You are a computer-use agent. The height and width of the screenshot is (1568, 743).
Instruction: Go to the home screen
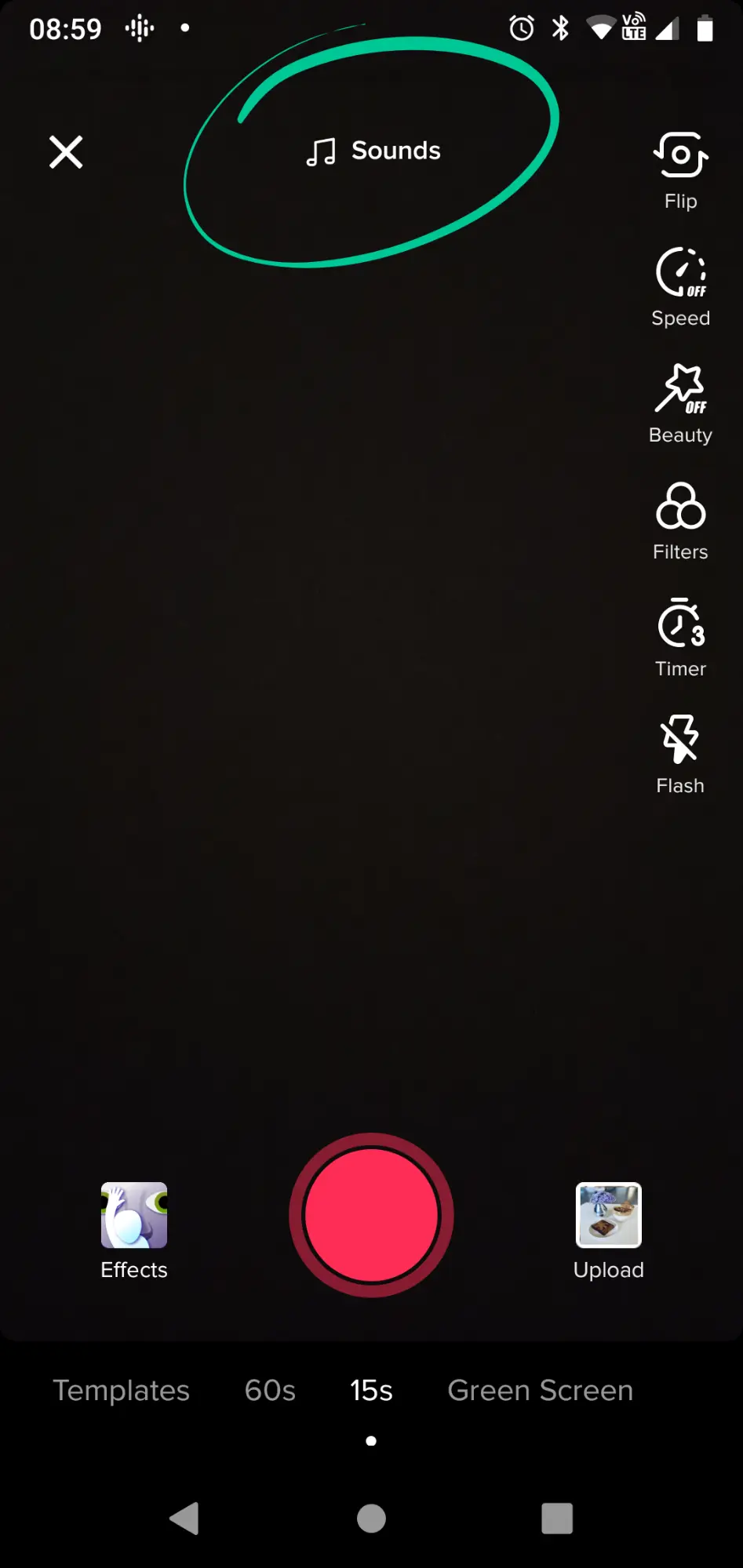pyautogui.click(x=371, y=1519)
